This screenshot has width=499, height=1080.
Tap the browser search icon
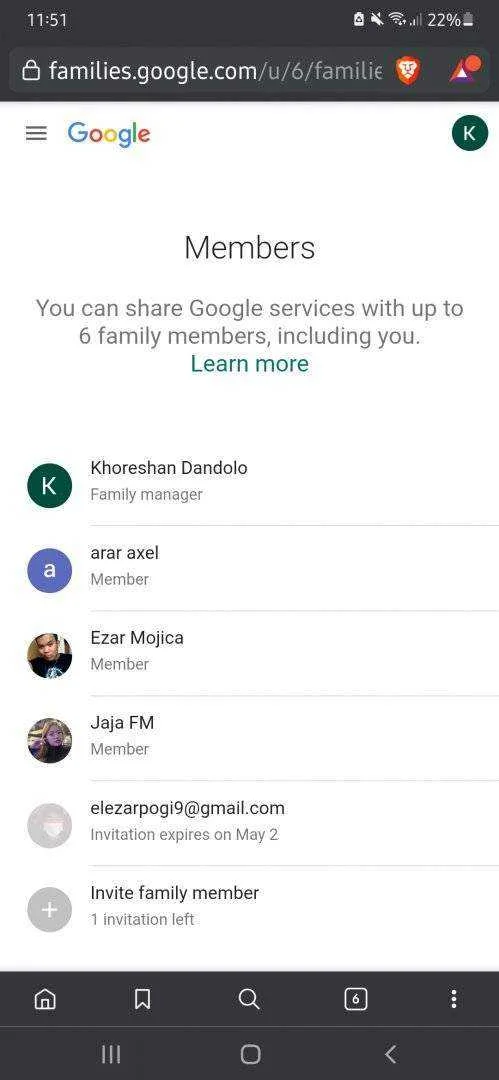[249, 999]
